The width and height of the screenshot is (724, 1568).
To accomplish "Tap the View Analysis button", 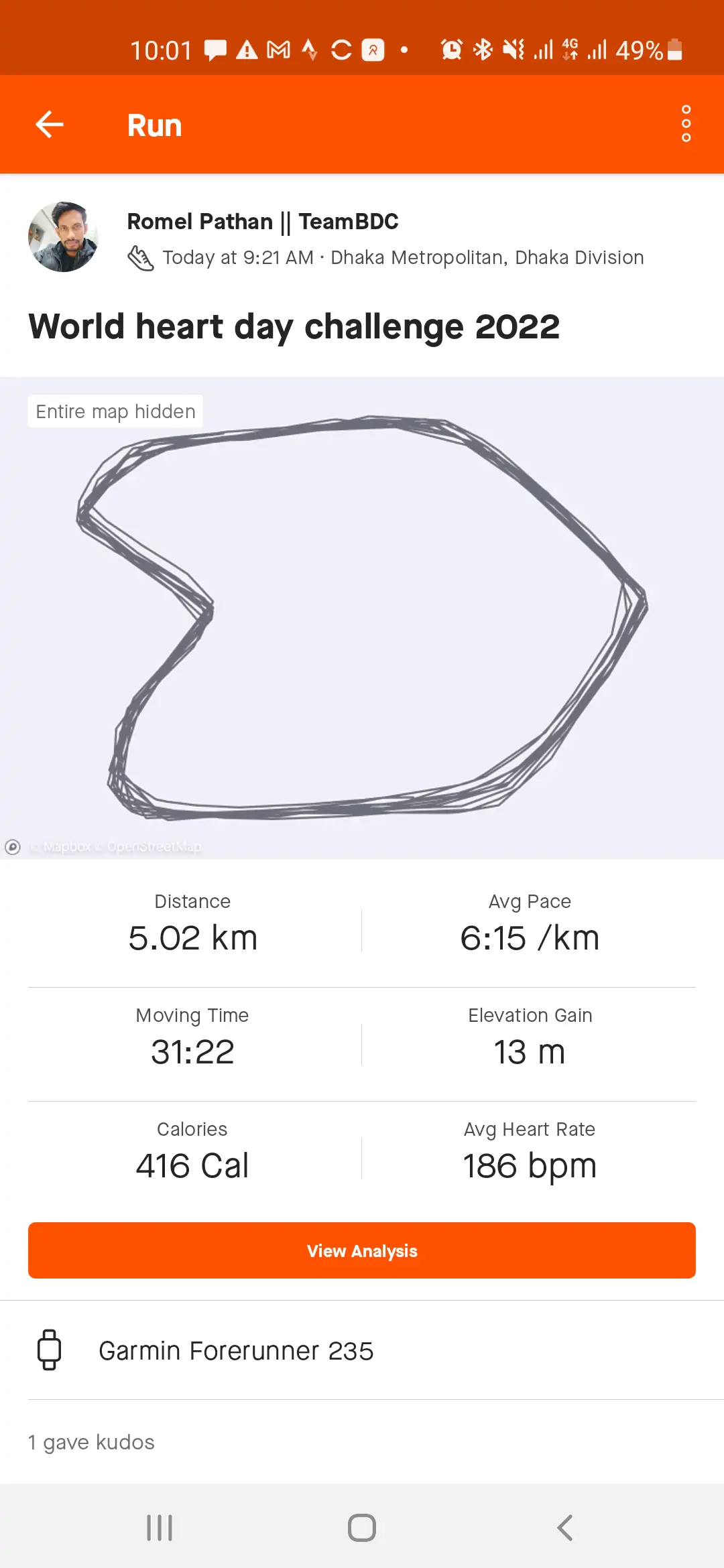I will point(362,1250).
